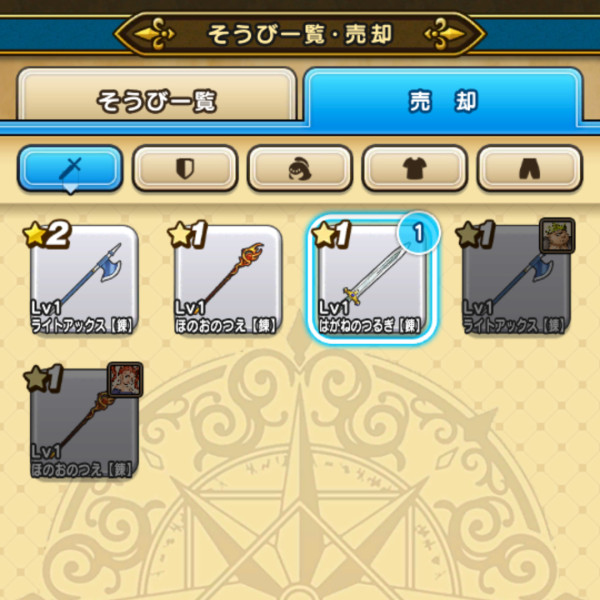The height and width of the screenshot is (600, 600).
Task: Filter by pants leg armor category
Action: 530,169
